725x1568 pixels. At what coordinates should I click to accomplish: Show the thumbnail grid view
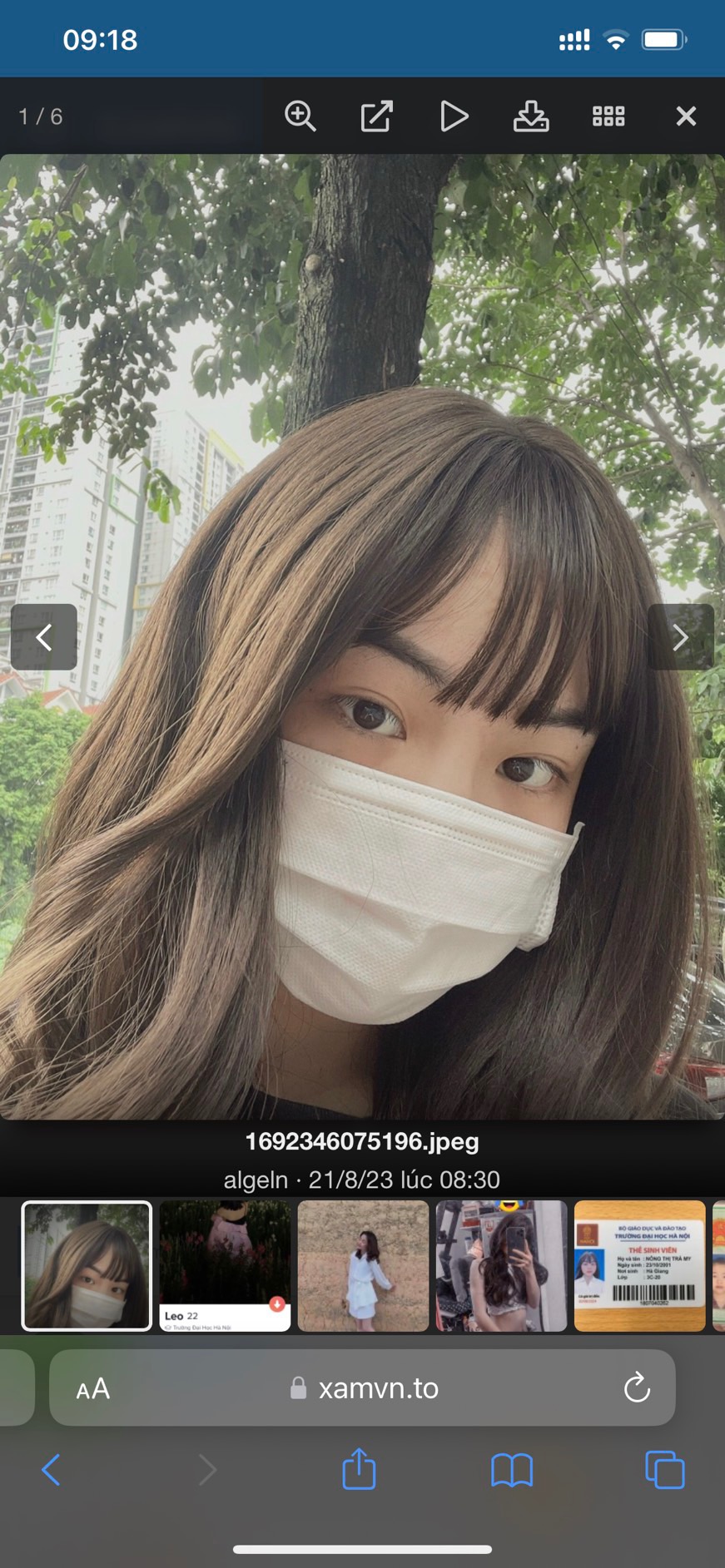point(608,116)
